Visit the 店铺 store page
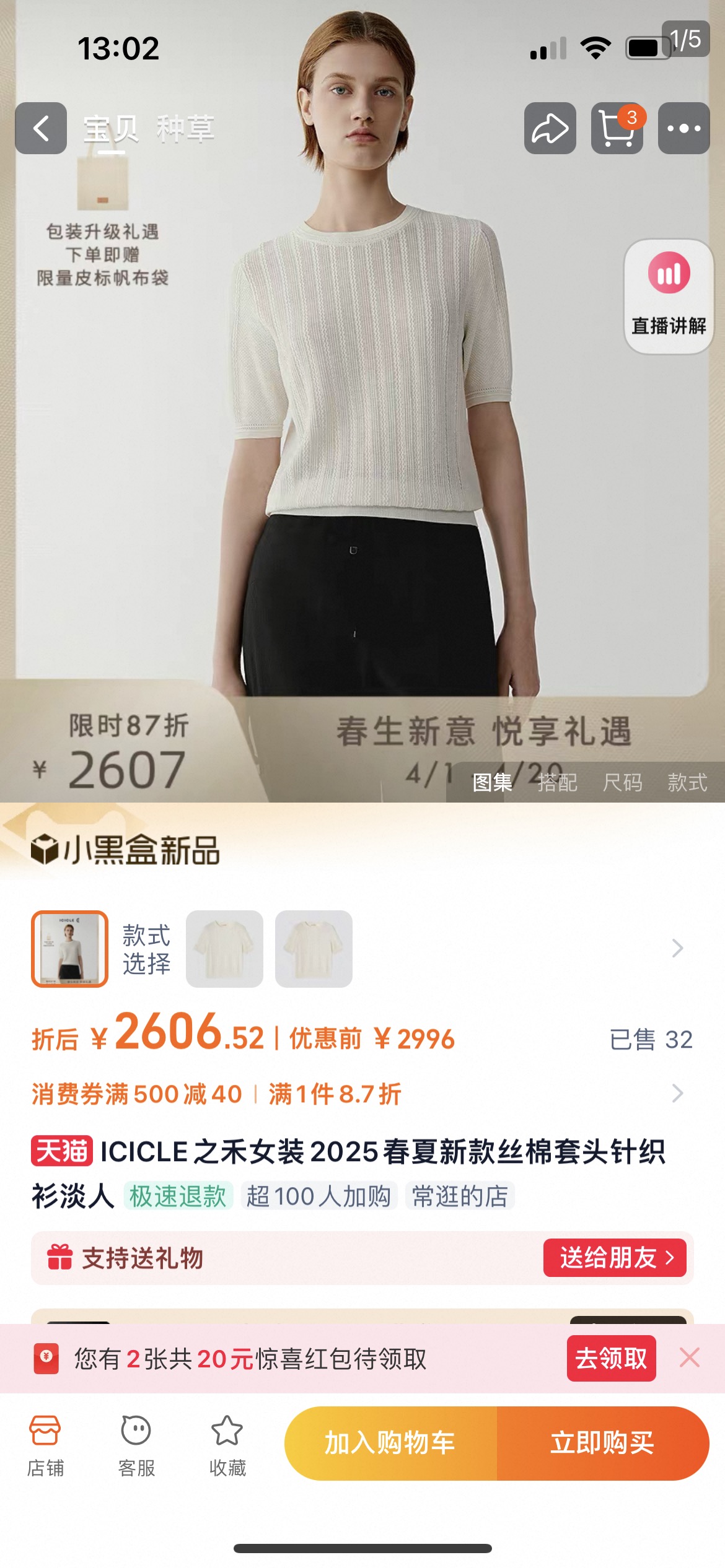The height and width of the screenshot is (1568, 725). tap(45, 1446)
